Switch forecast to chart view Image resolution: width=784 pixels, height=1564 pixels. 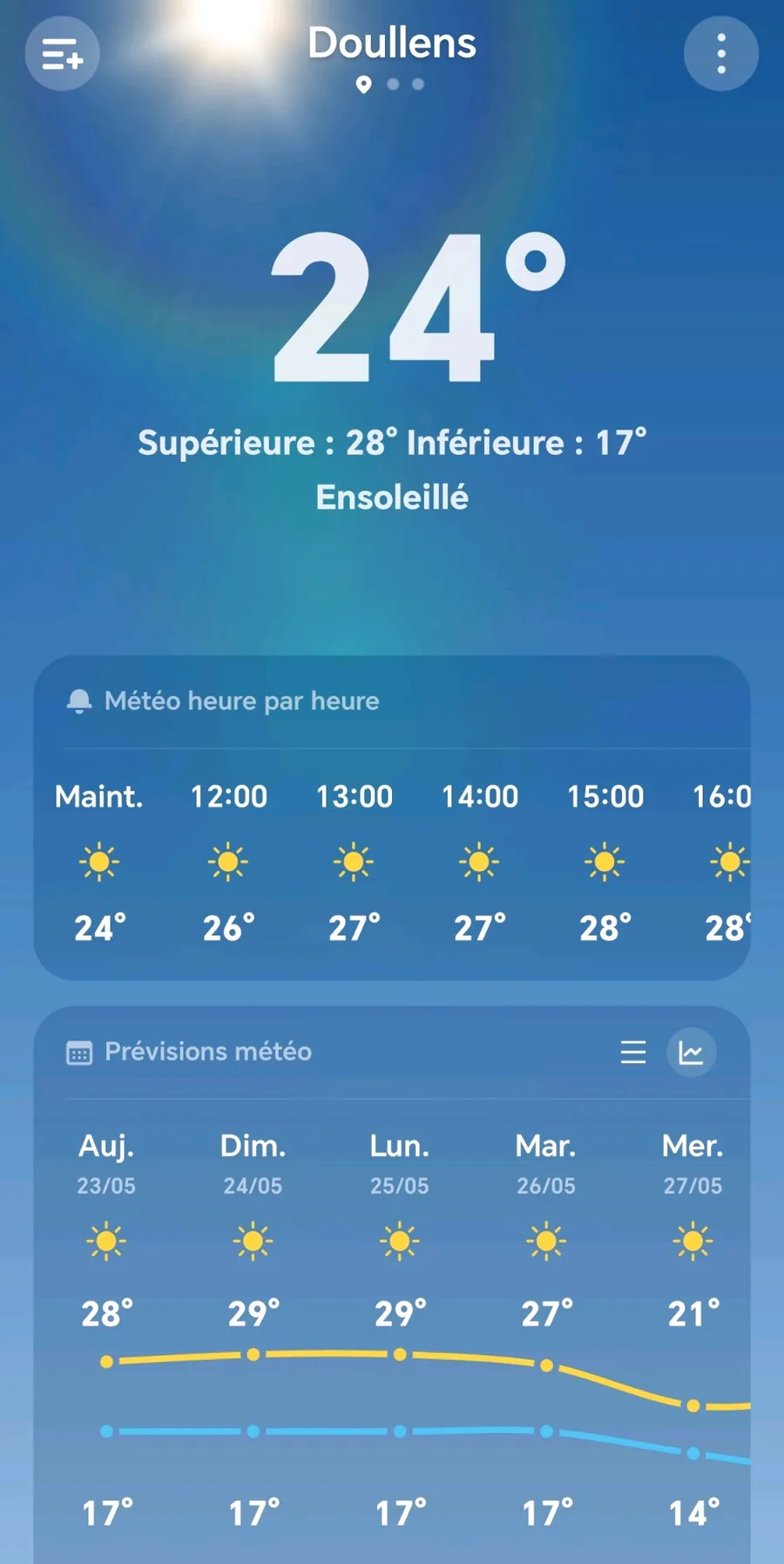point(692,1053)
